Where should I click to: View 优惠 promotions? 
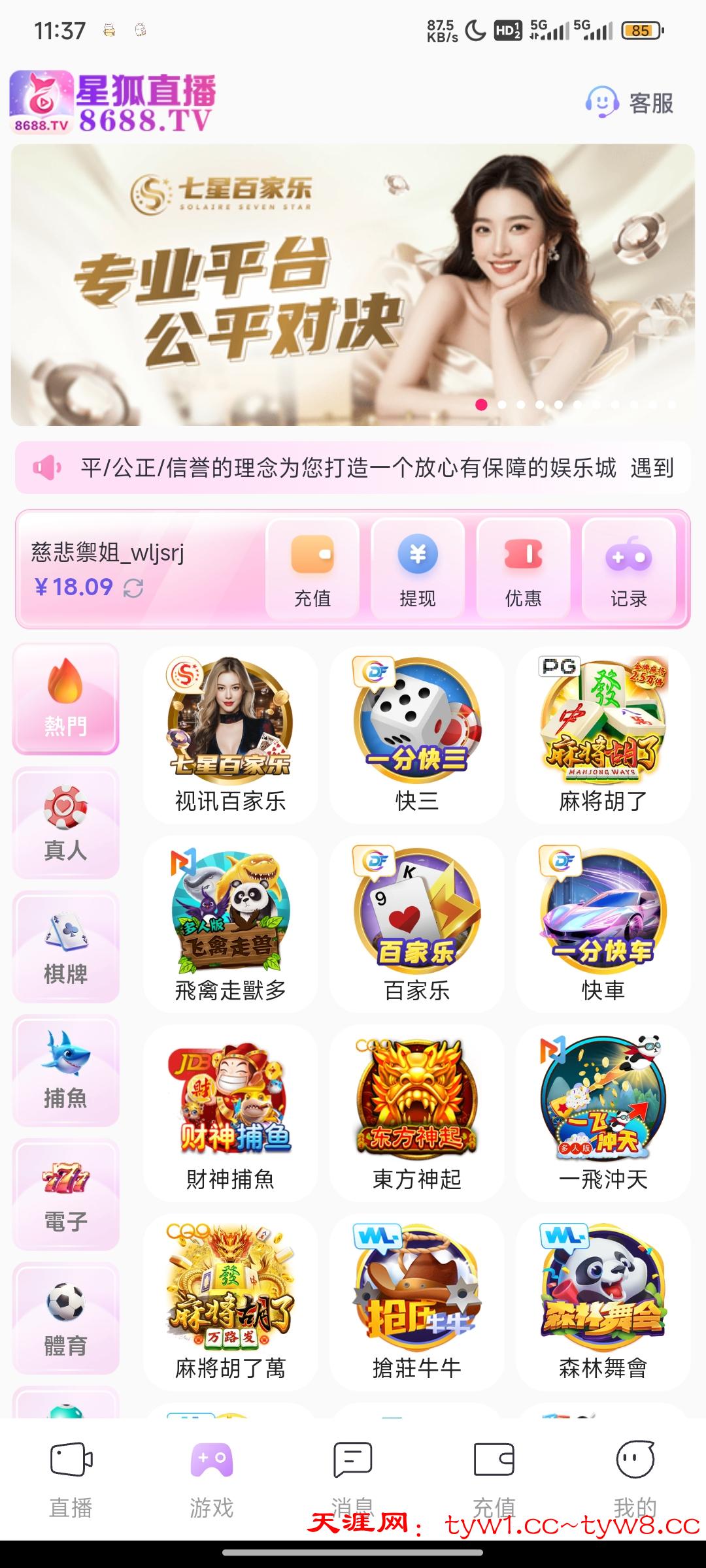click(x=523, y=569)
